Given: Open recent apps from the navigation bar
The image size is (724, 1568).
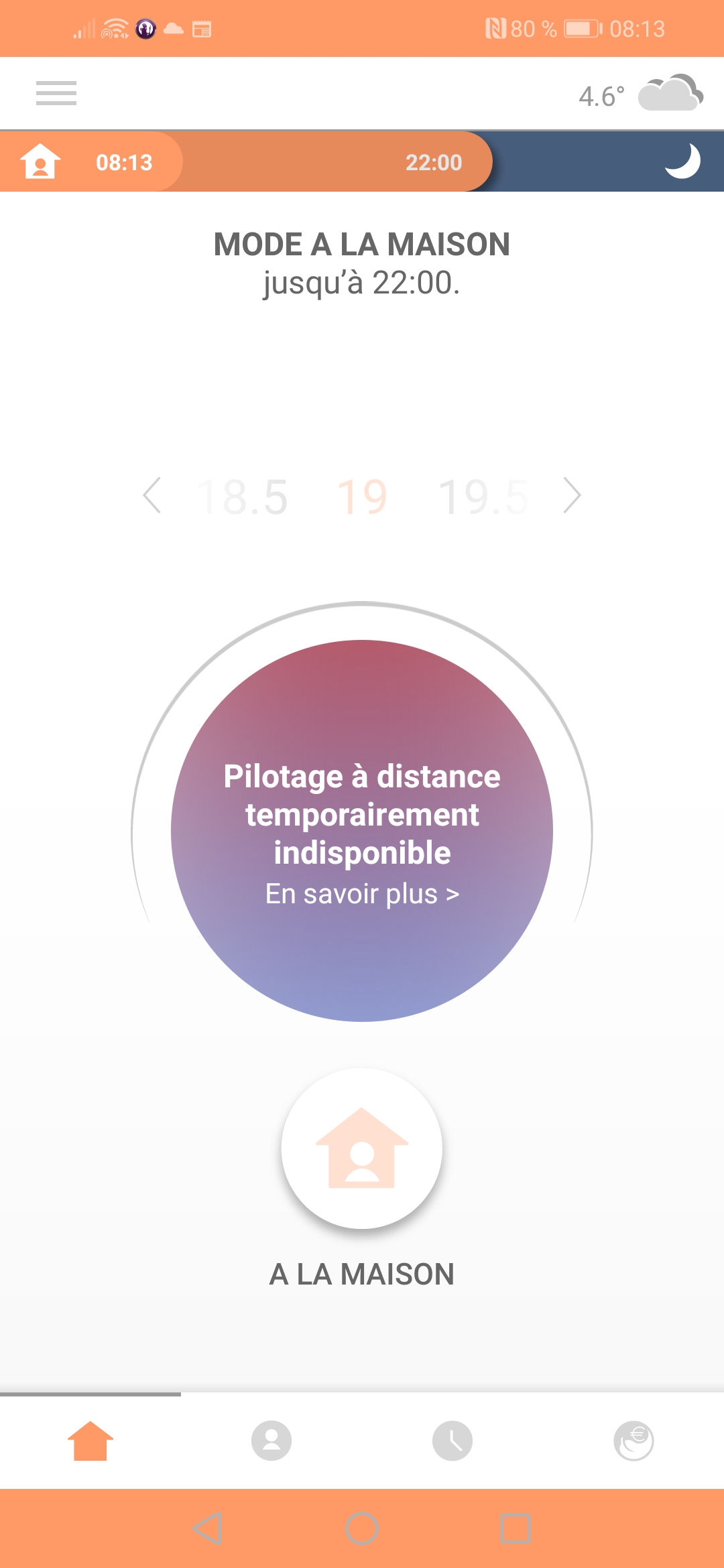Looking at the screenshot, I should (x=516, y=1528).
